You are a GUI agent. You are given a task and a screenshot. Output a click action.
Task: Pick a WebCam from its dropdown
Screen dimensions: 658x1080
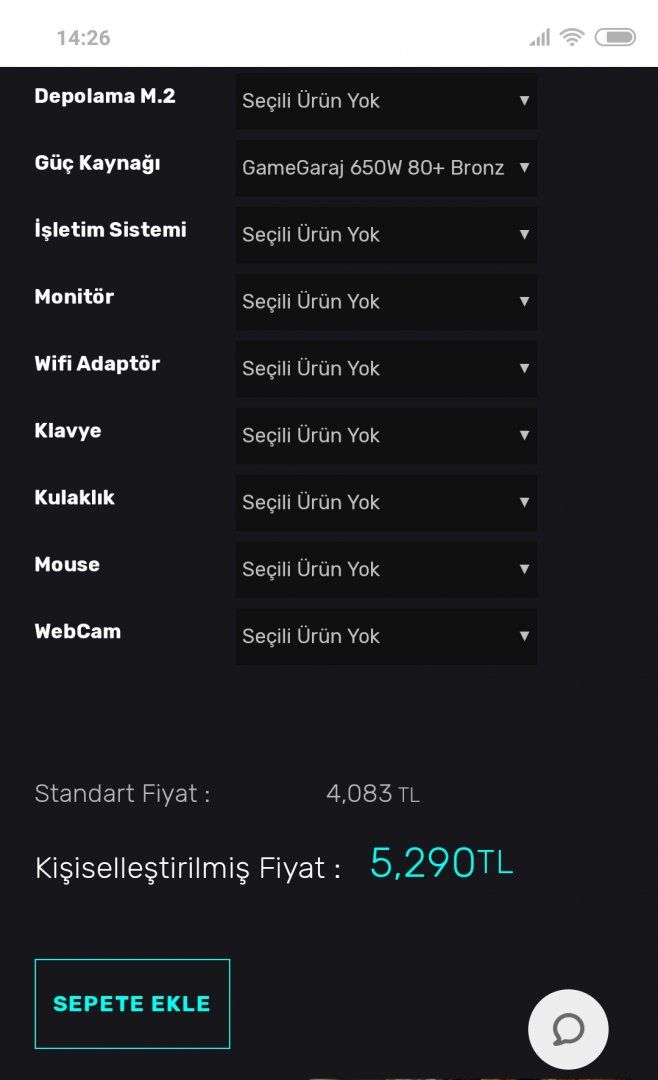(x=386, y=637)
